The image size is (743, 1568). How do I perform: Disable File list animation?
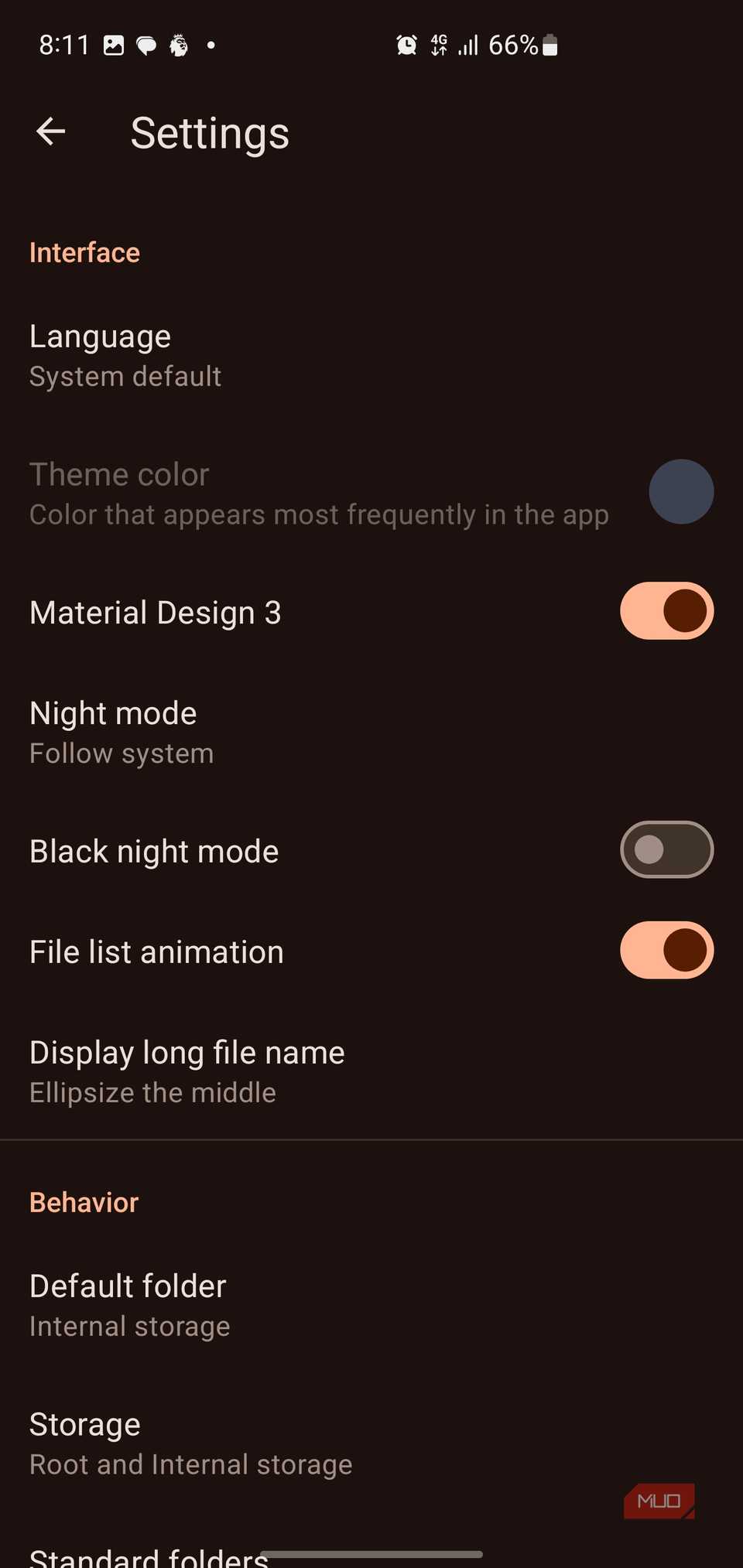(x=666, y=950)
